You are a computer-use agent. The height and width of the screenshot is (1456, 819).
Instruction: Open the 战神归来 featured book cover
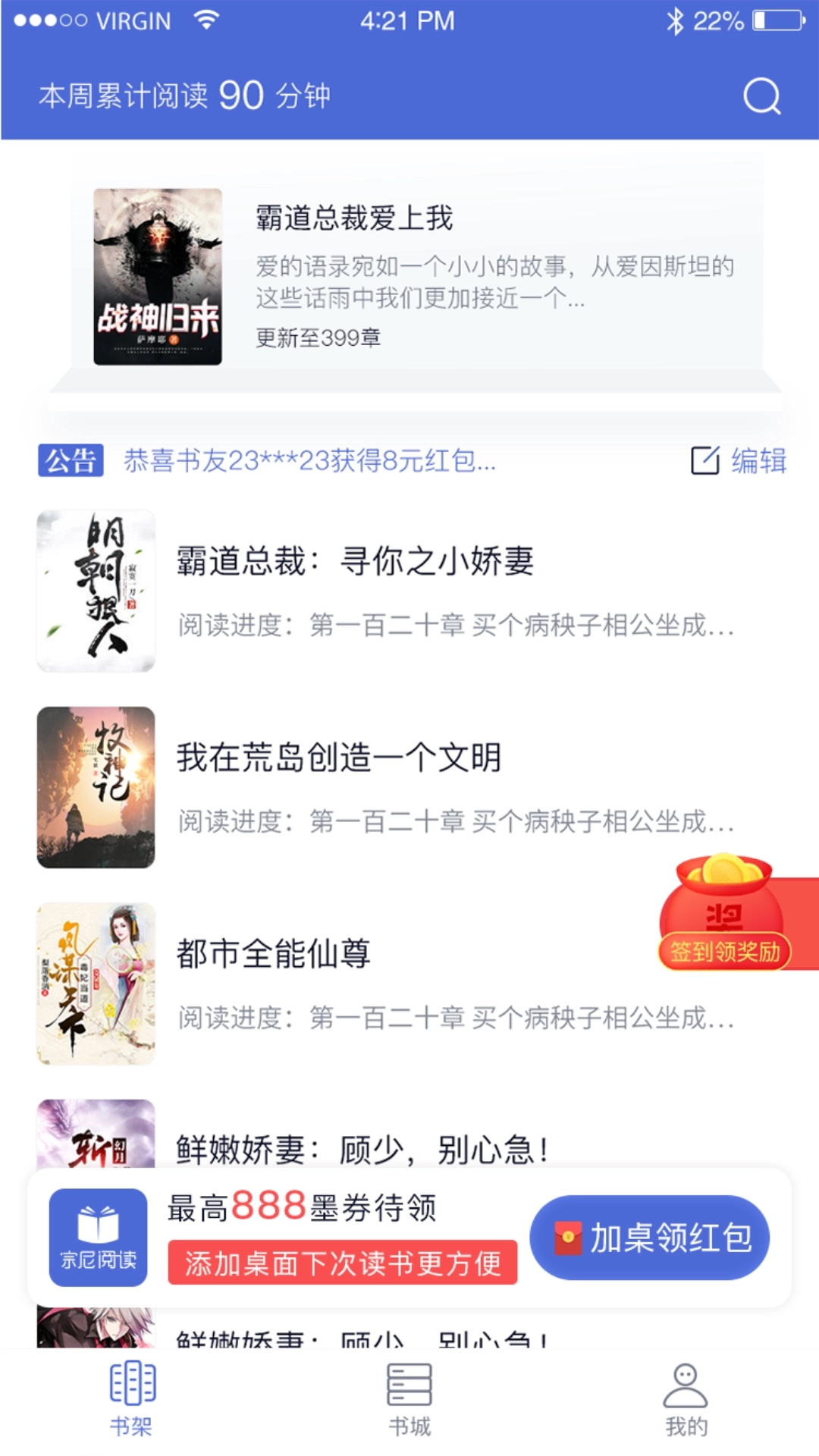(157, 275)
